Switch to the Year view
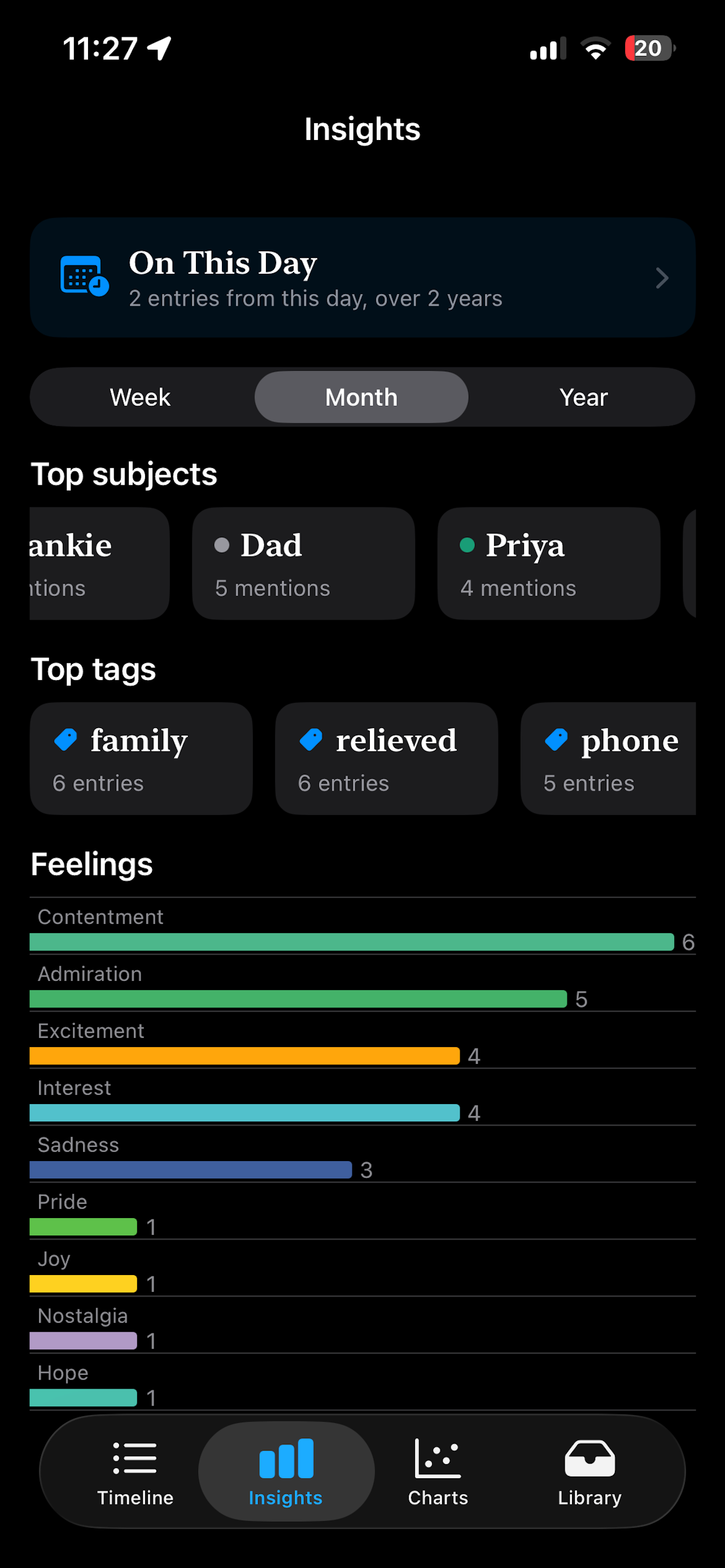The image size is (725, 1568). point(583,397)
